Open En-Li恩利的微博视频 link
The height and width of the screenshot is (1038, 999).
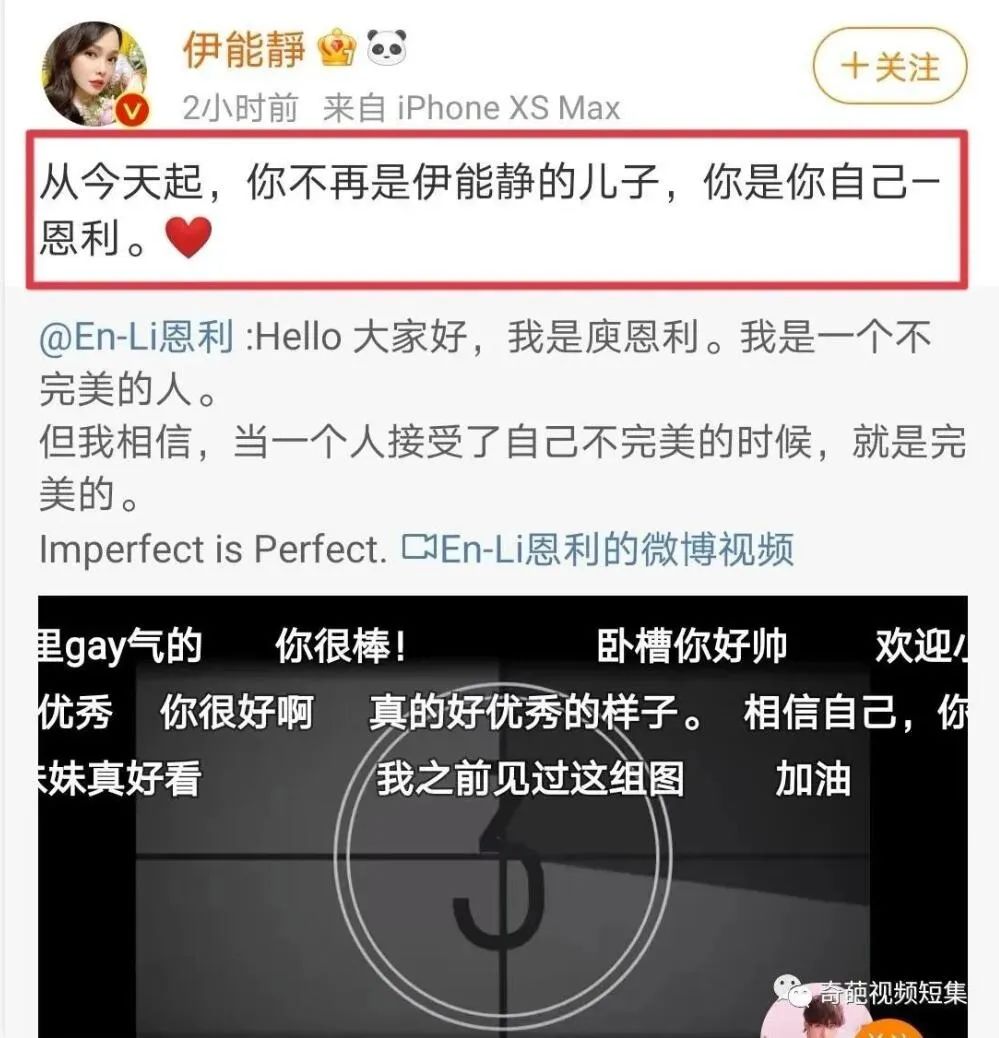[597, 548]
